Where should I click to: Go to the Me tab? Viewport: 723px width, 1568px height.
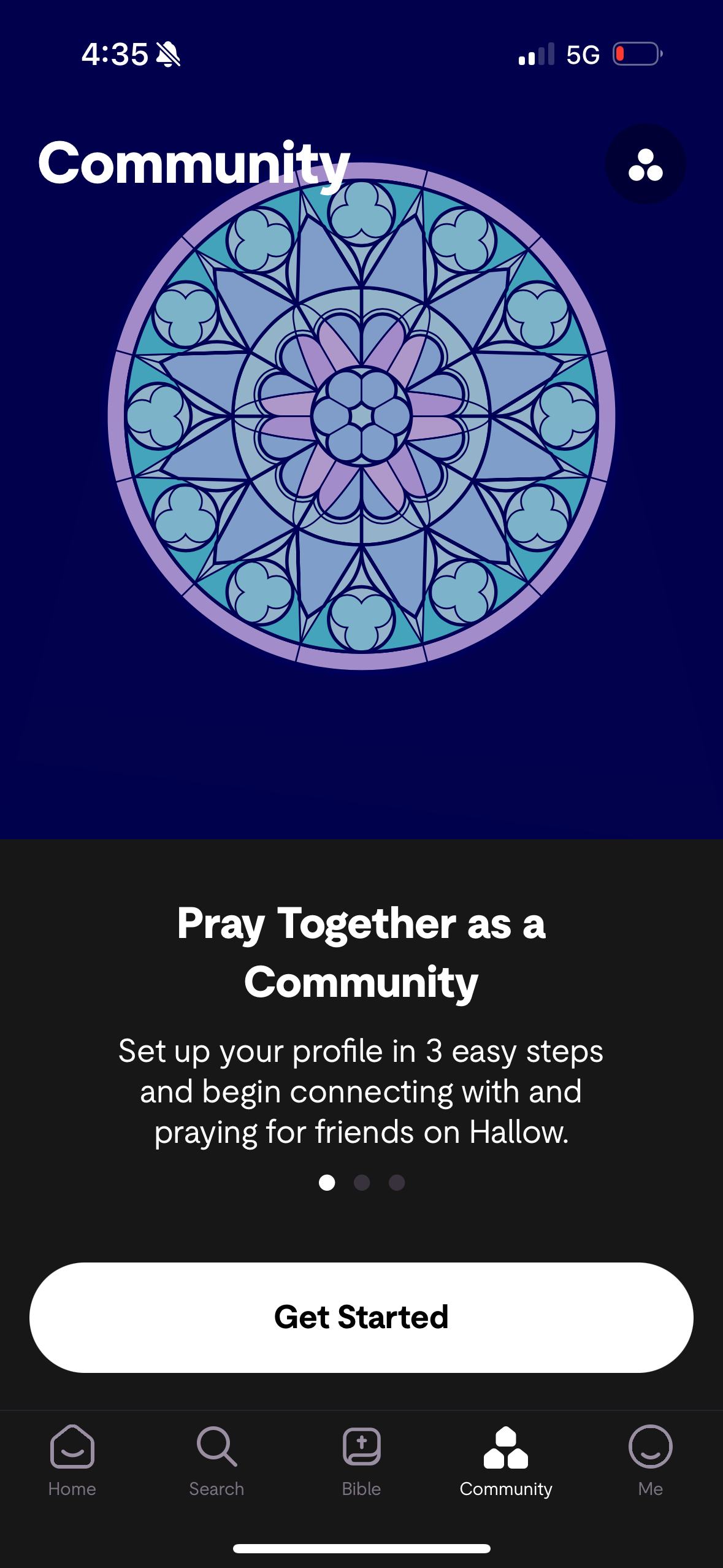click(650, 1460)
